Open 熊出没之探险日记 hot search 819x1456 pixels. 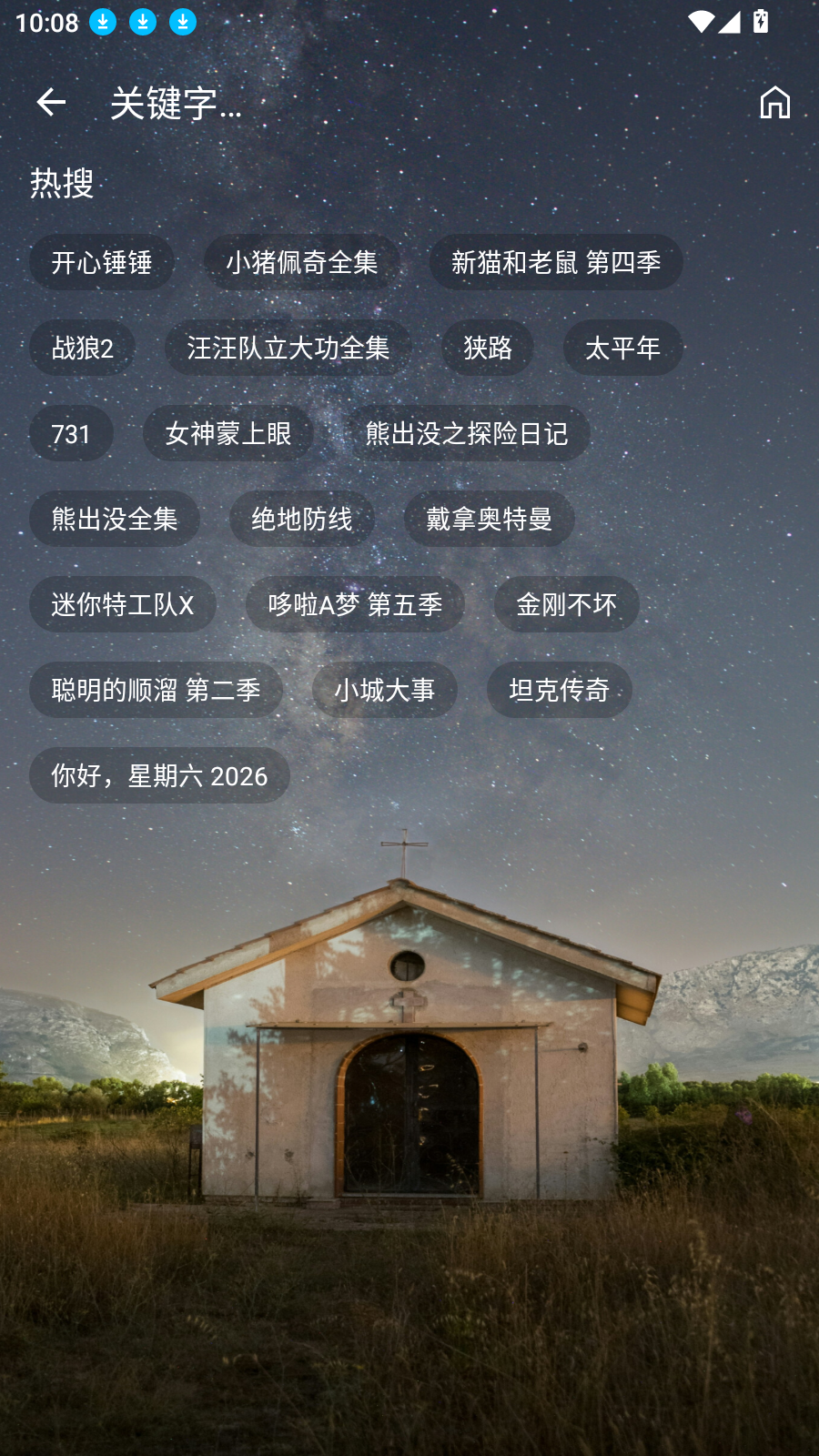(468, 433)
